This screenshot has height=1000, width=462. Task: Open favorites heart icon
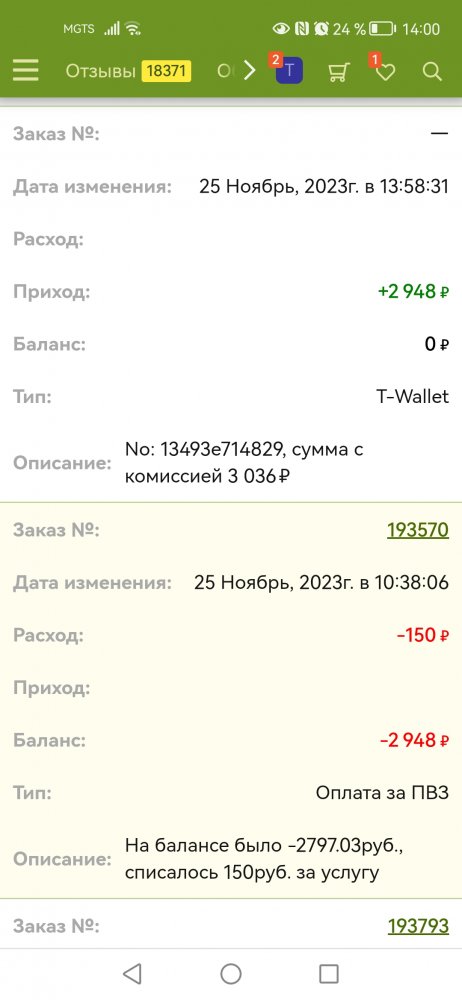384,71
